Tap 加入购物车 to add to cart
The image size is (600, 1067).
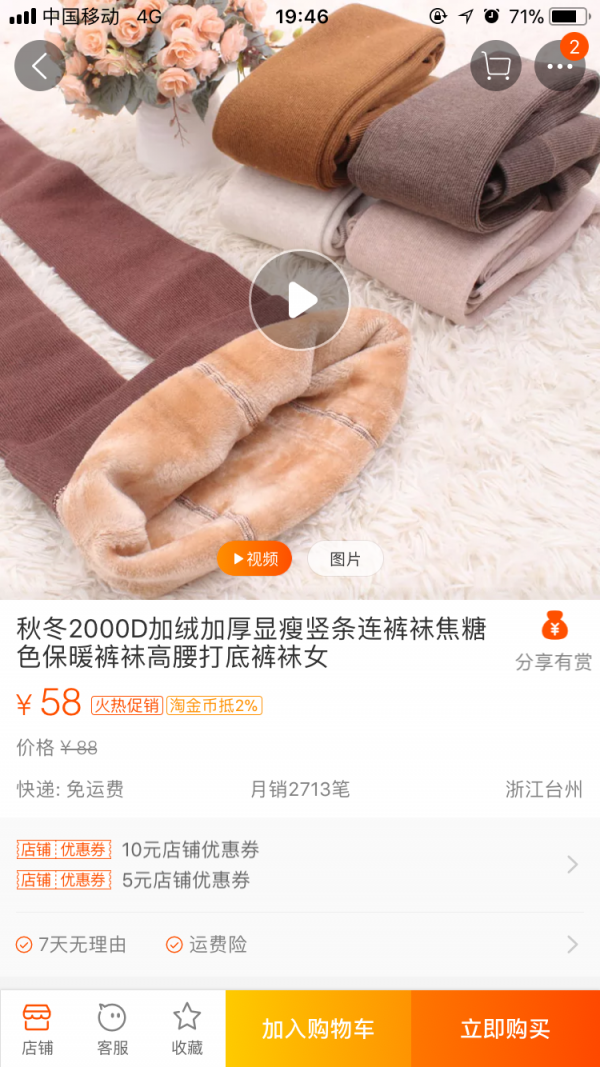coord(318,1029)
